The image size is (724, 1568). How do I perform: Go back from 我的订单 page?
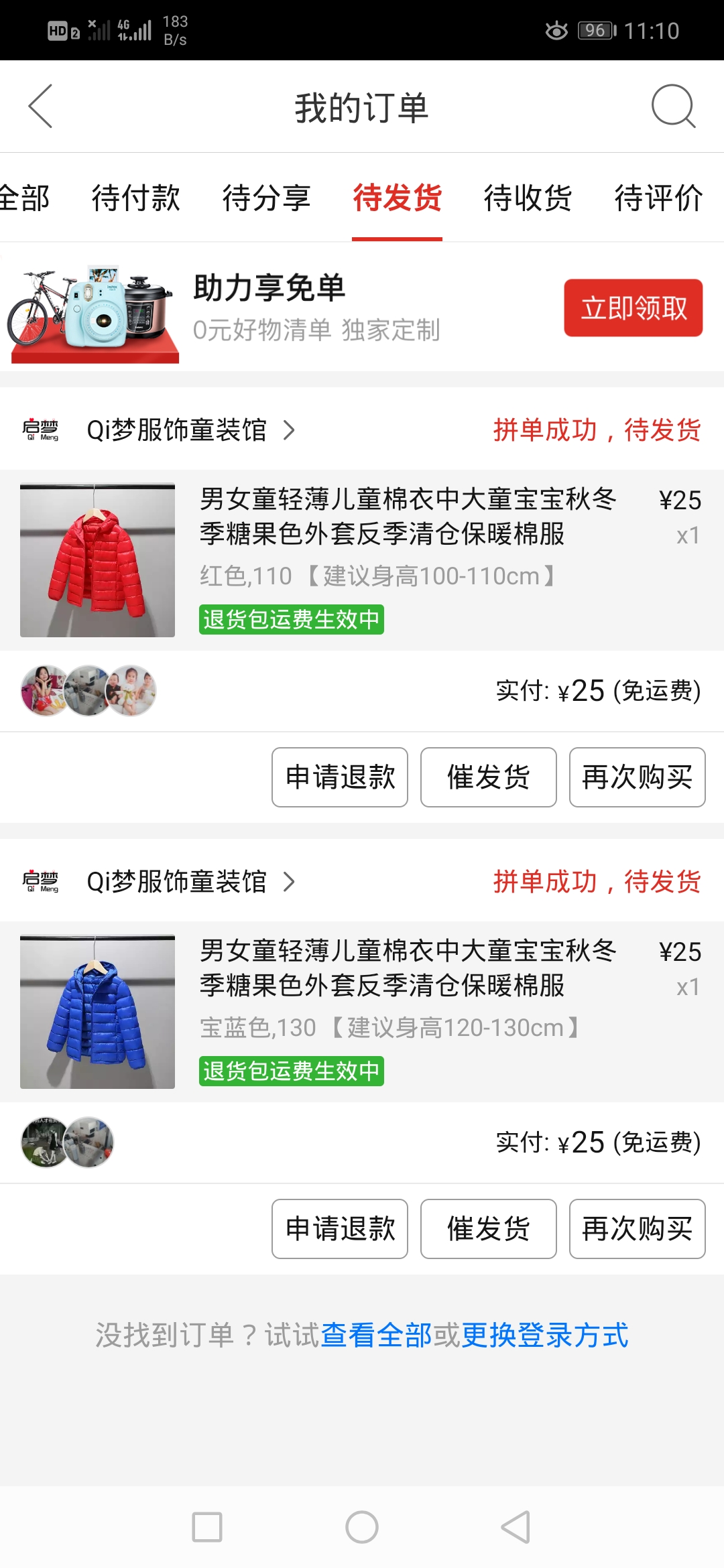[40, 107]
